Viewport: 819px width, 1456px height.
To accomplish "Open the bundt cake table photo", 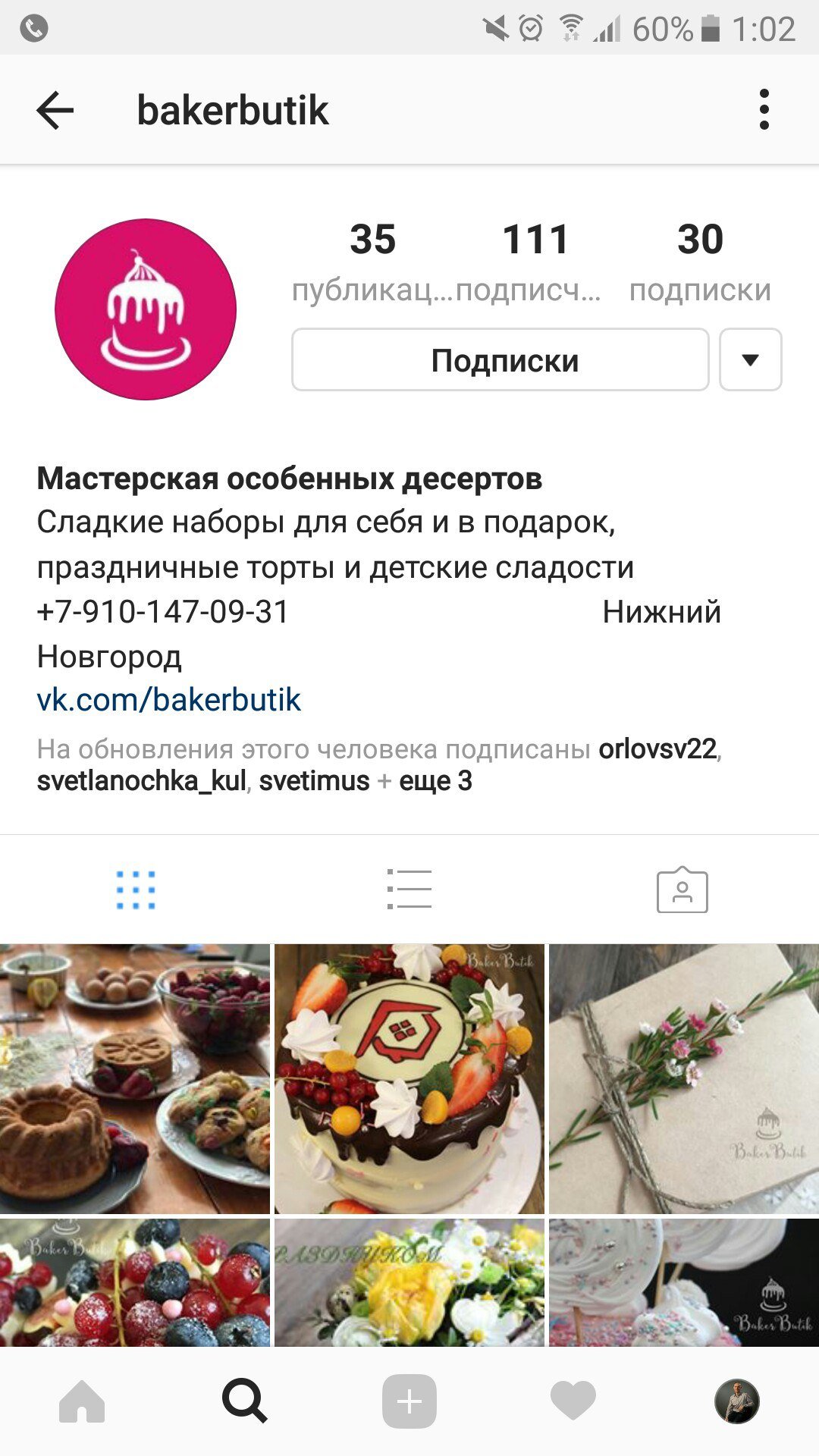I will point(135,1078).
